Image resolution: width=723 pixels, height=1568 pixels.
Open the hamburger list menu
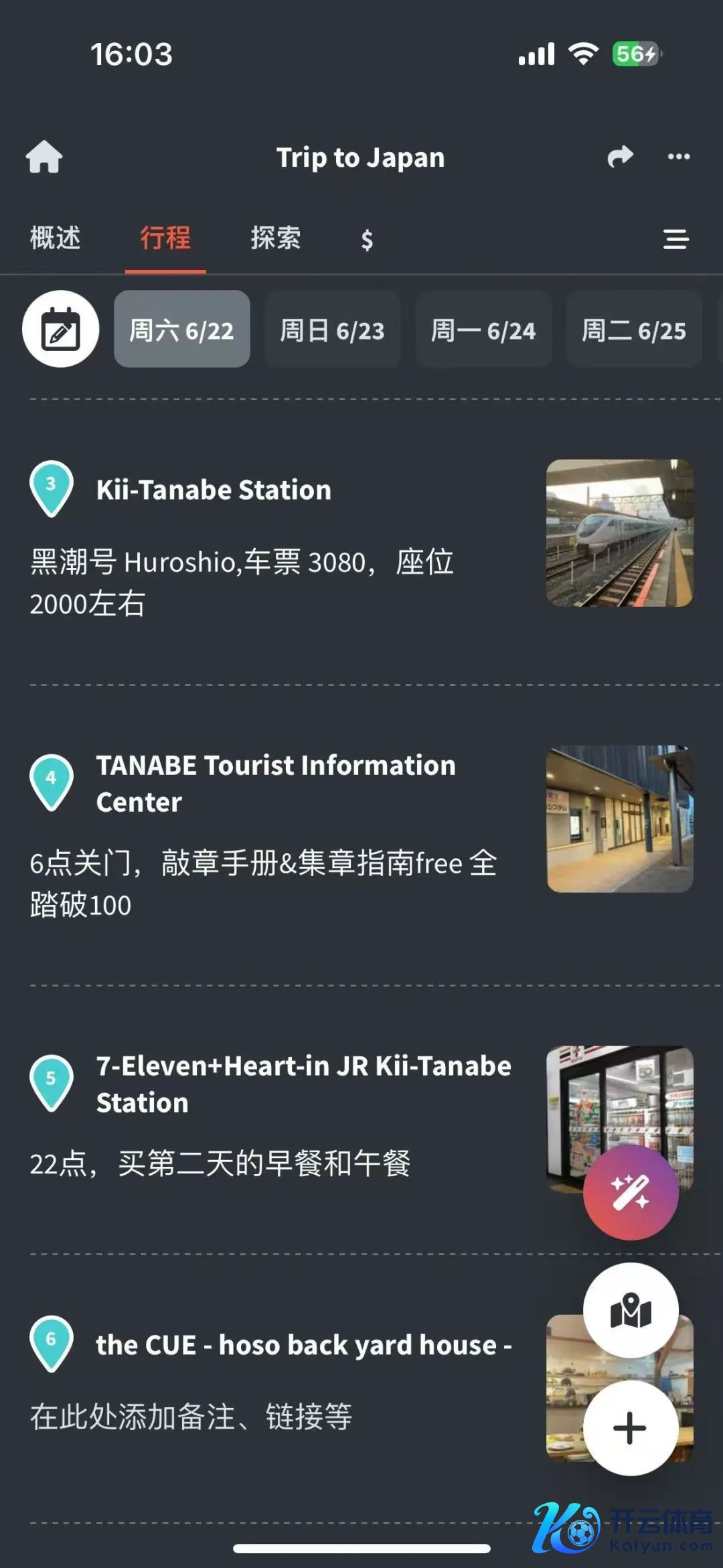tap(675, 239)
